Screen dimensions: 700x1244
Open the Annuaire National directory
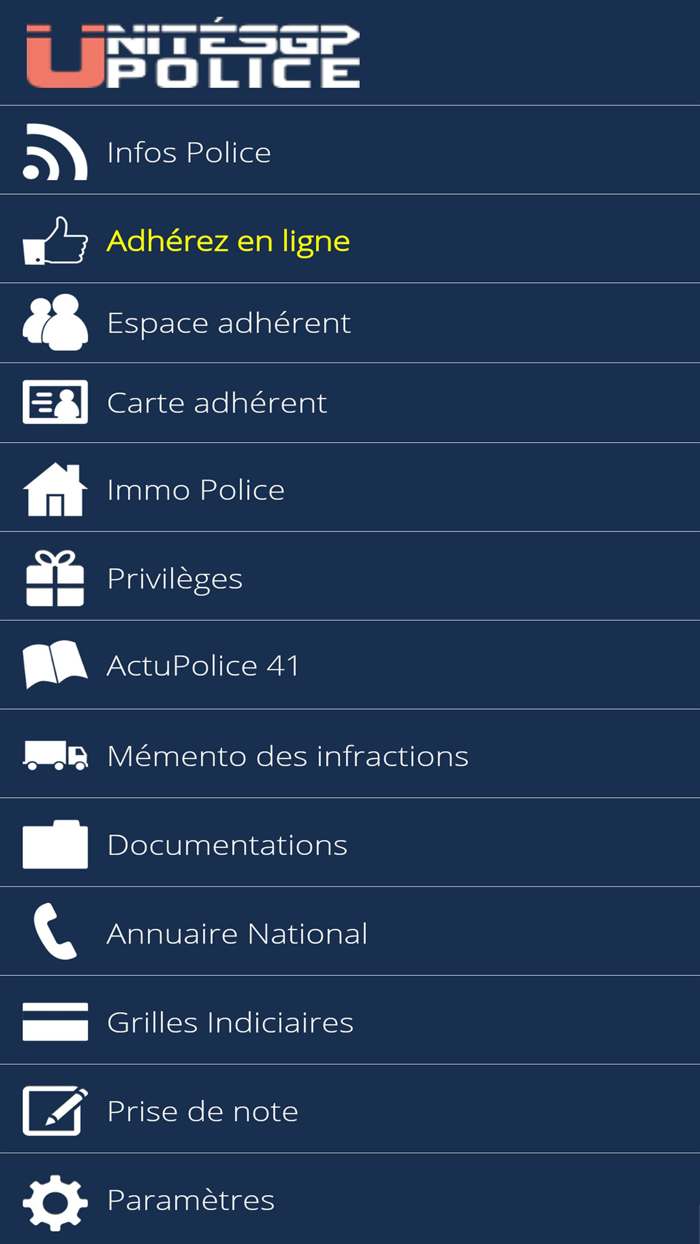pyautogui.click(x=237, y=934)
